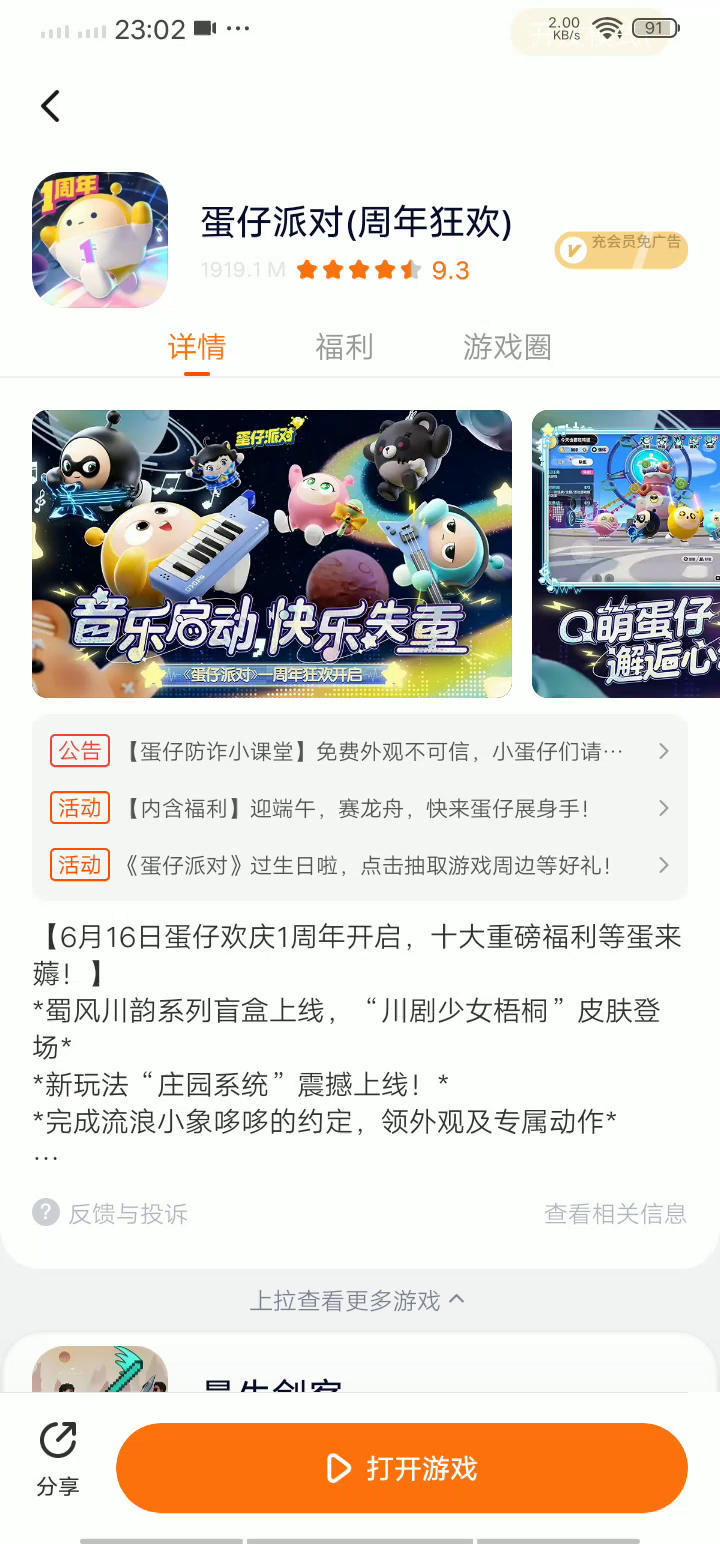Switch to the 游戏圈 tab
Screen dimensions: 720x1544
pos(507,347)
